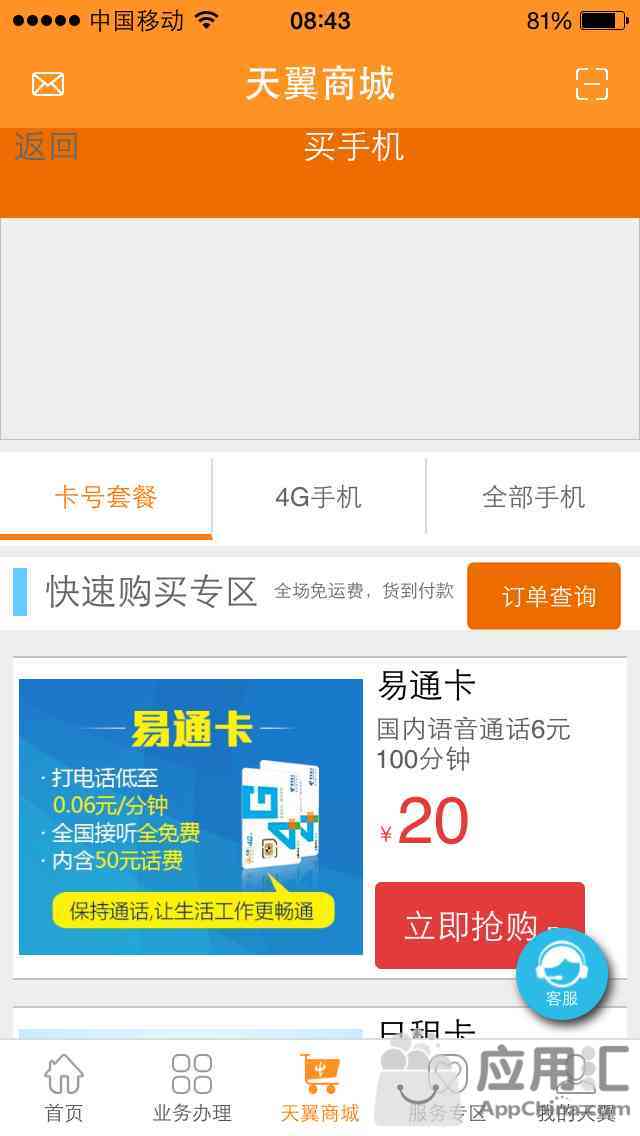Screen dimensions: 640x1136
Task: Select the 天翼商城 bottom tab
Action: click(x=320, y=1088)
